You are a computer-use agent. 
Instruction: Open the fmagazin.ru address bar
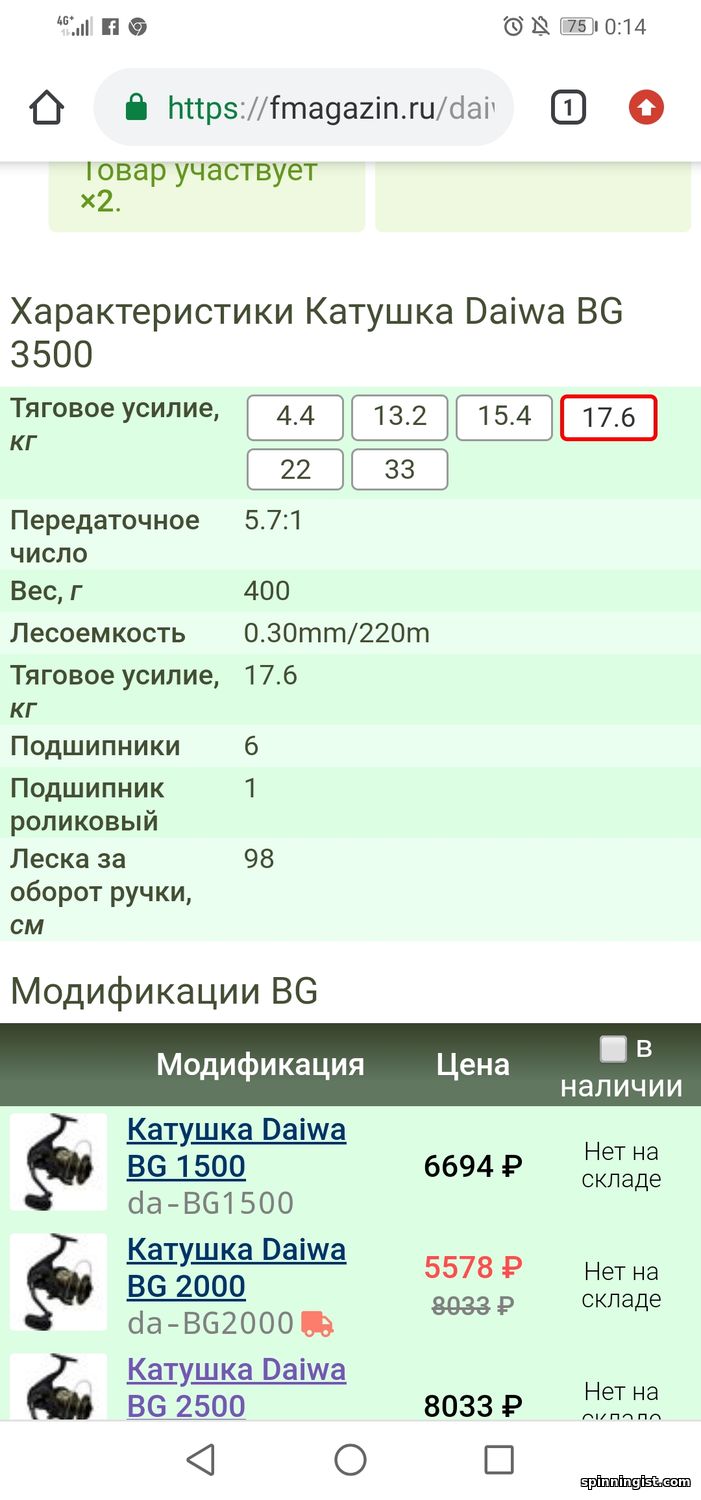click(x=304, y=107)
